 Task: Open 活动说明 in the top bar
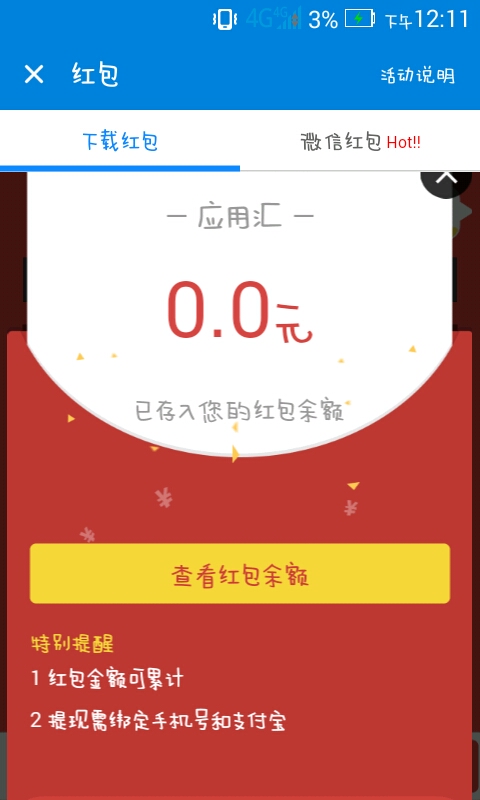tap(417, 76)
